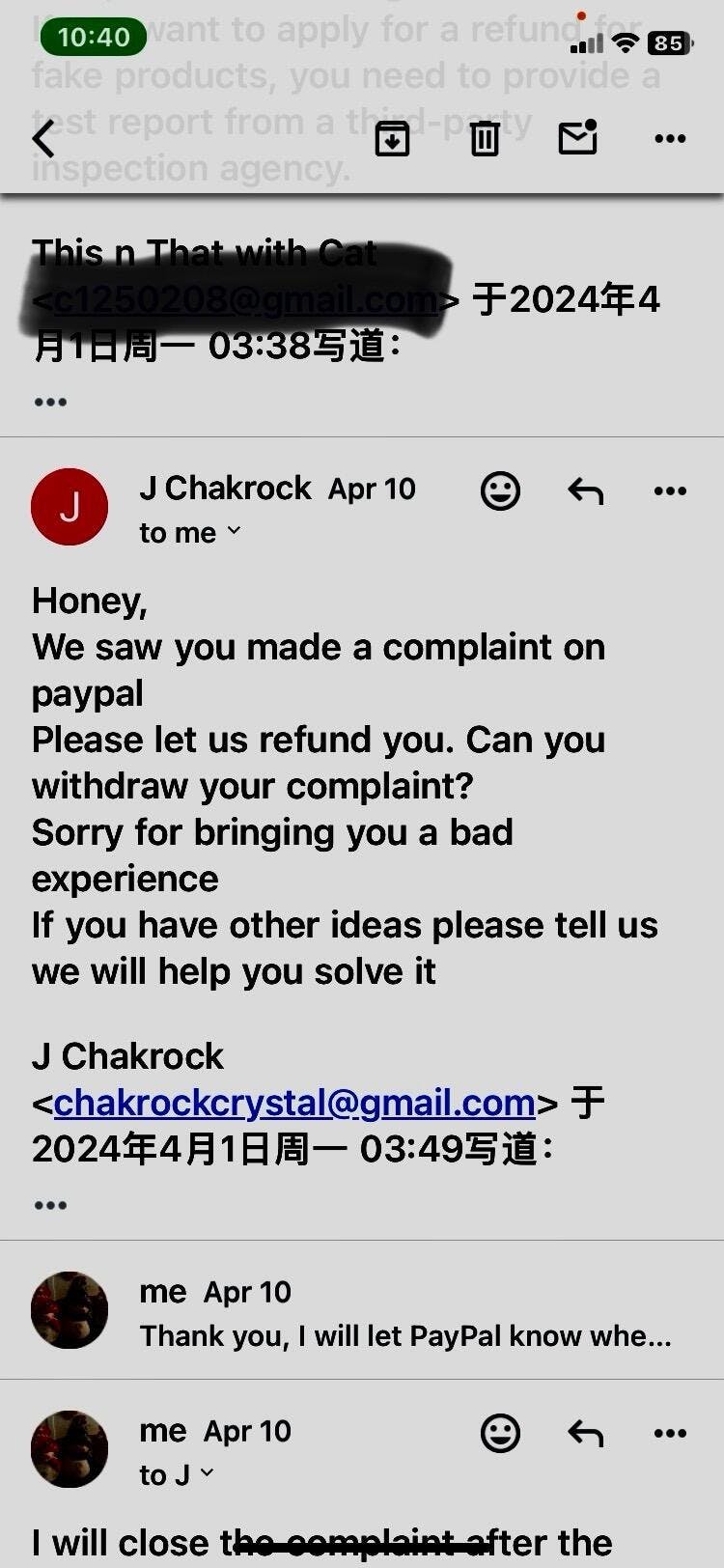Image resolution: width=724 pixels, height=1568 pixels.
Task: Expand the "to me" recipient details
Action: click(x=190, y=533)
